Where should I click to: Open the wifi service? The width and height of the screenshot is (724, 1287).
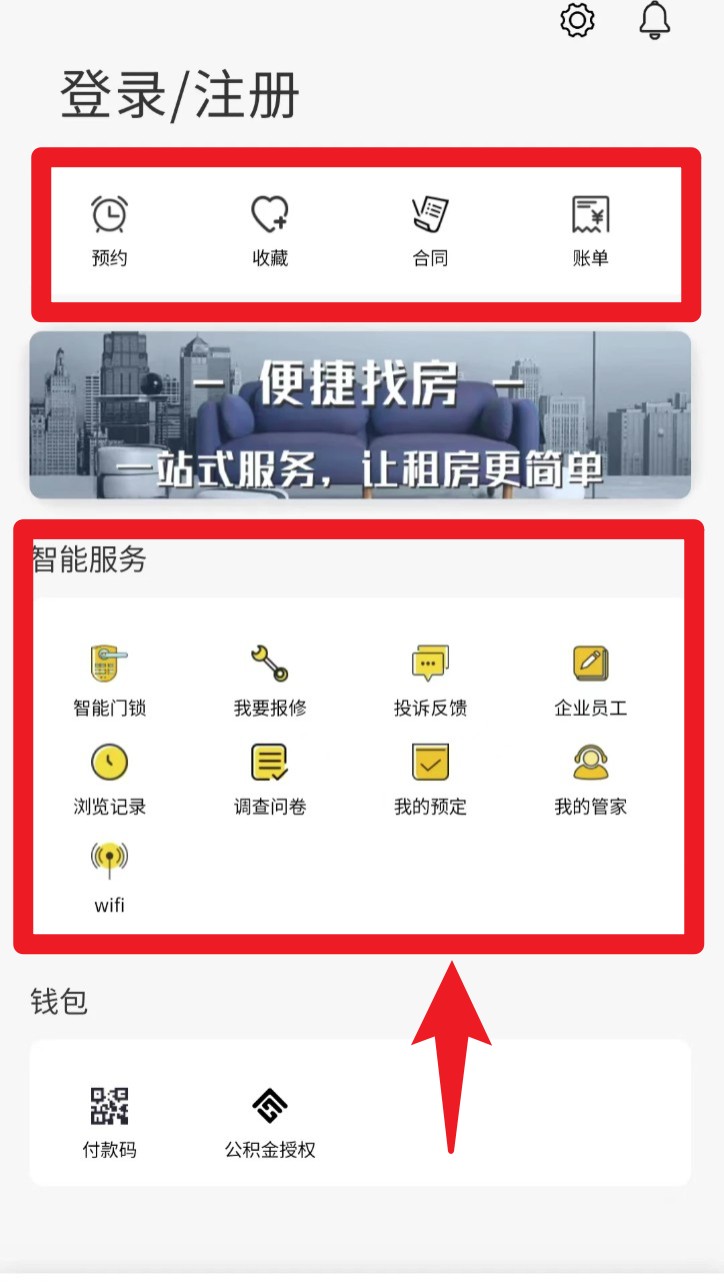(110, 876)
